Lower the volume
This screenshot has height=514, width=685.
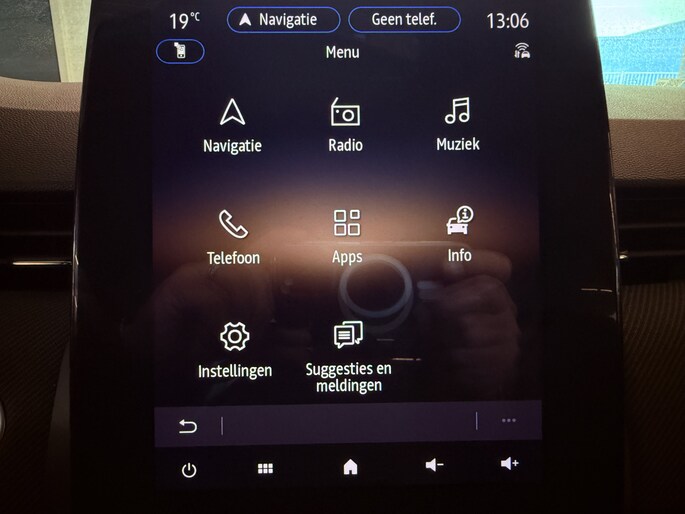coord(434,465)
